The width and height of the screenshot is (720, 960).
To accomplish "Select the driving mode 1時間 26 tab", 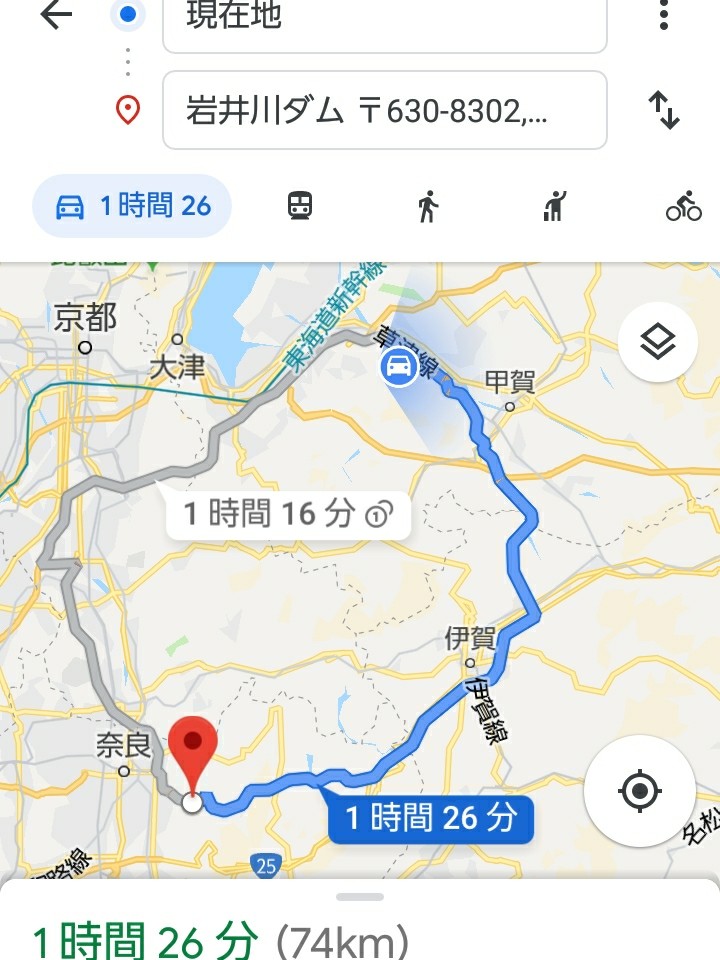I will (x=133, y=207).
